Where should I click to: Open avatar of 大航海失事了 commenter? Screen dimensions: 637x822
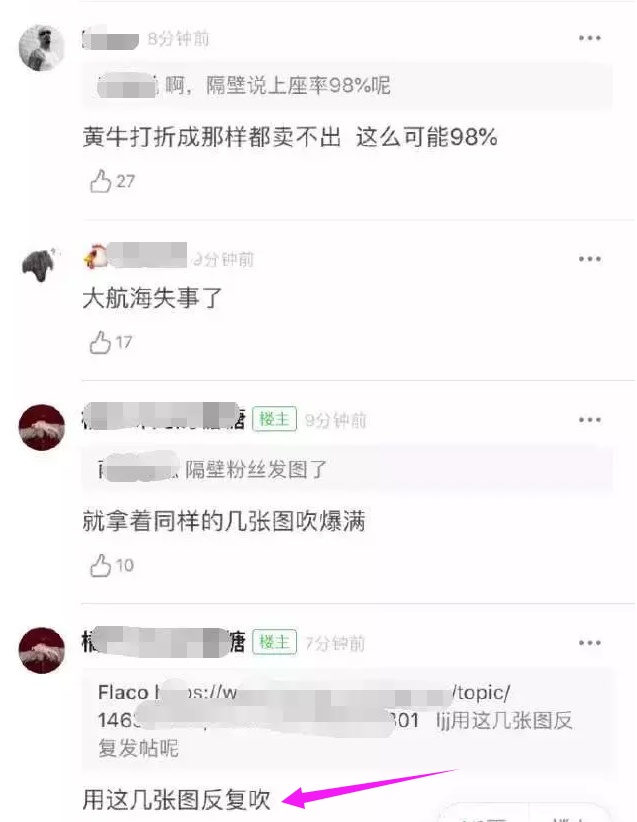(x=42, y=267)
